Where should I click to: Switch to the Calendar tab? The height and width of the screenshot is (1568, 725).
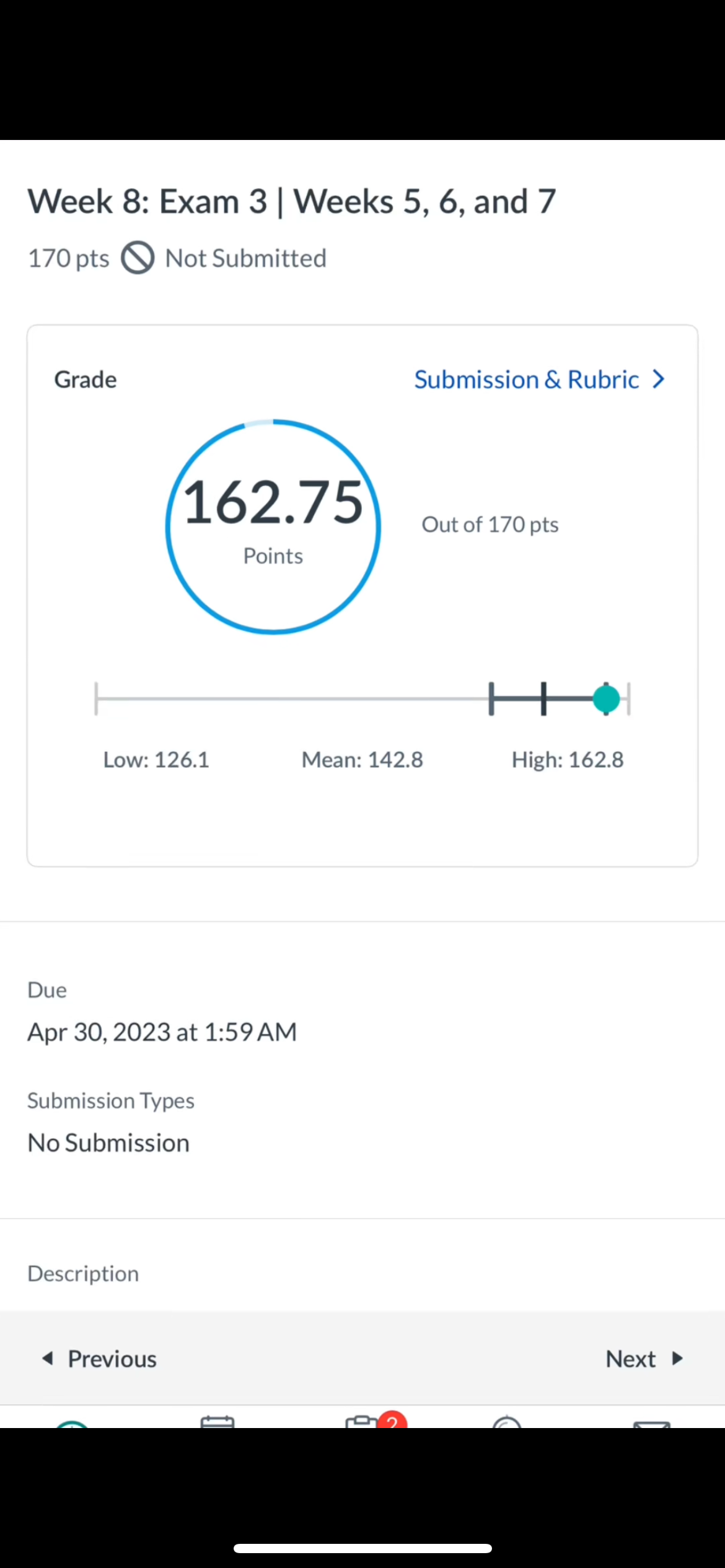click(x=217, y=1422)
